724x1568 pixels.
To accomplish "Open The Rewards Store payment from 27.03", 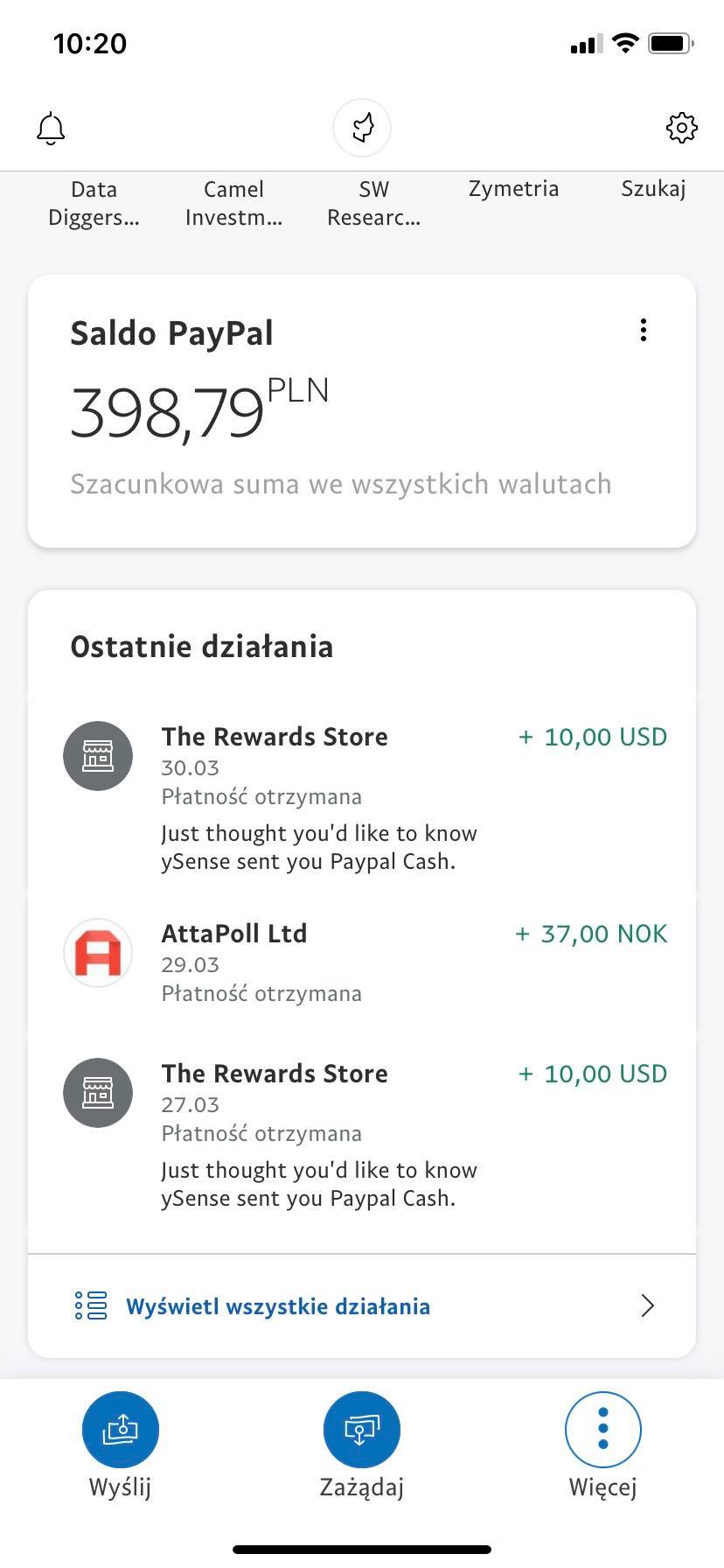I will pos(362,1135).
